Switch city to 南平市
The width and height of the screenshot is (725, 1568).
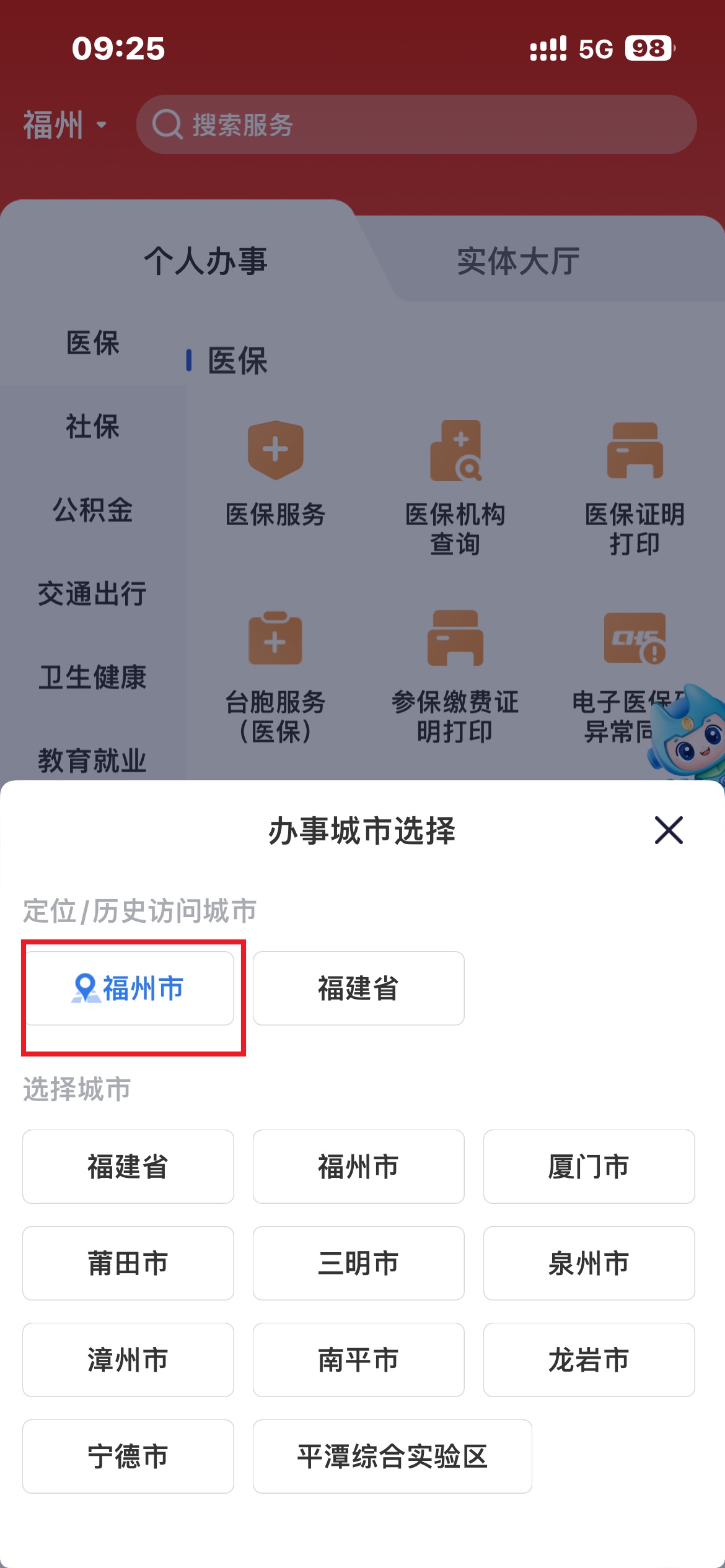pyautogui.click(x=358, y=1360)
